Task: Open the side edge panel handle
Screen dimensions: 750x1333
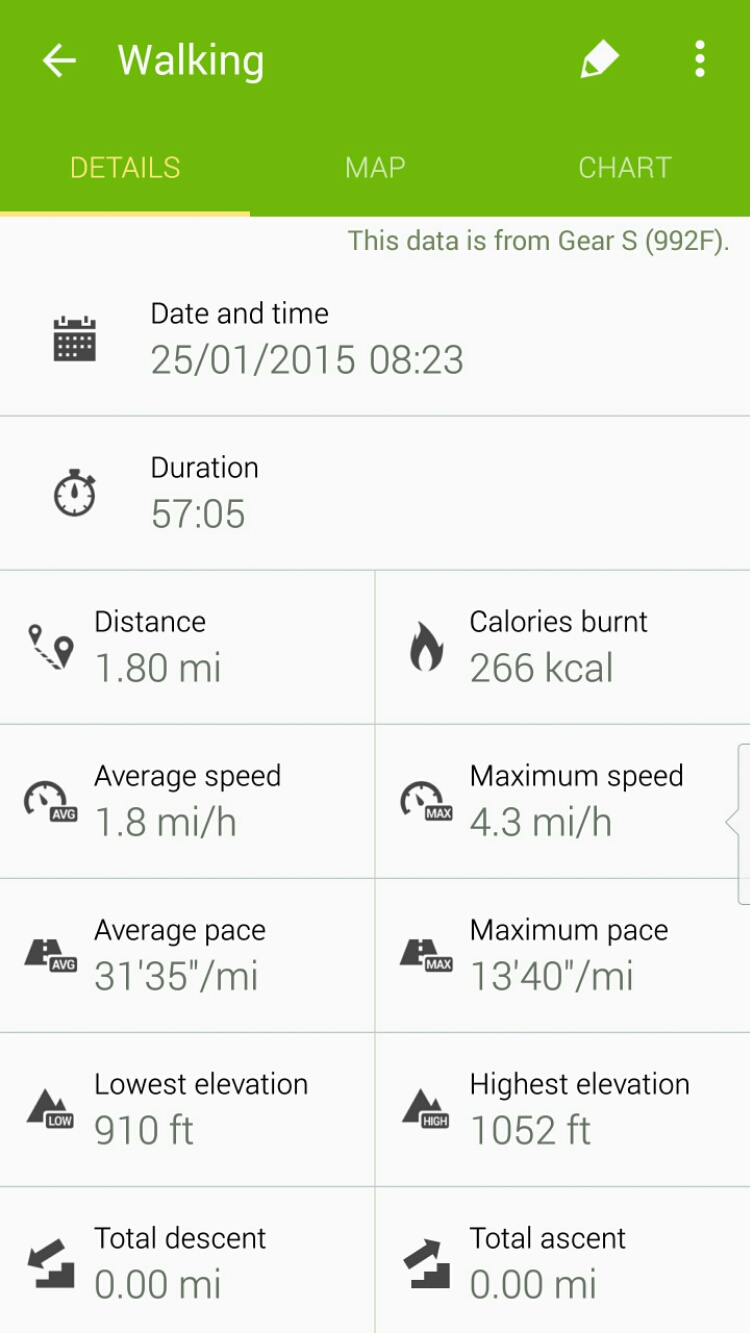Action: (740, 822)
